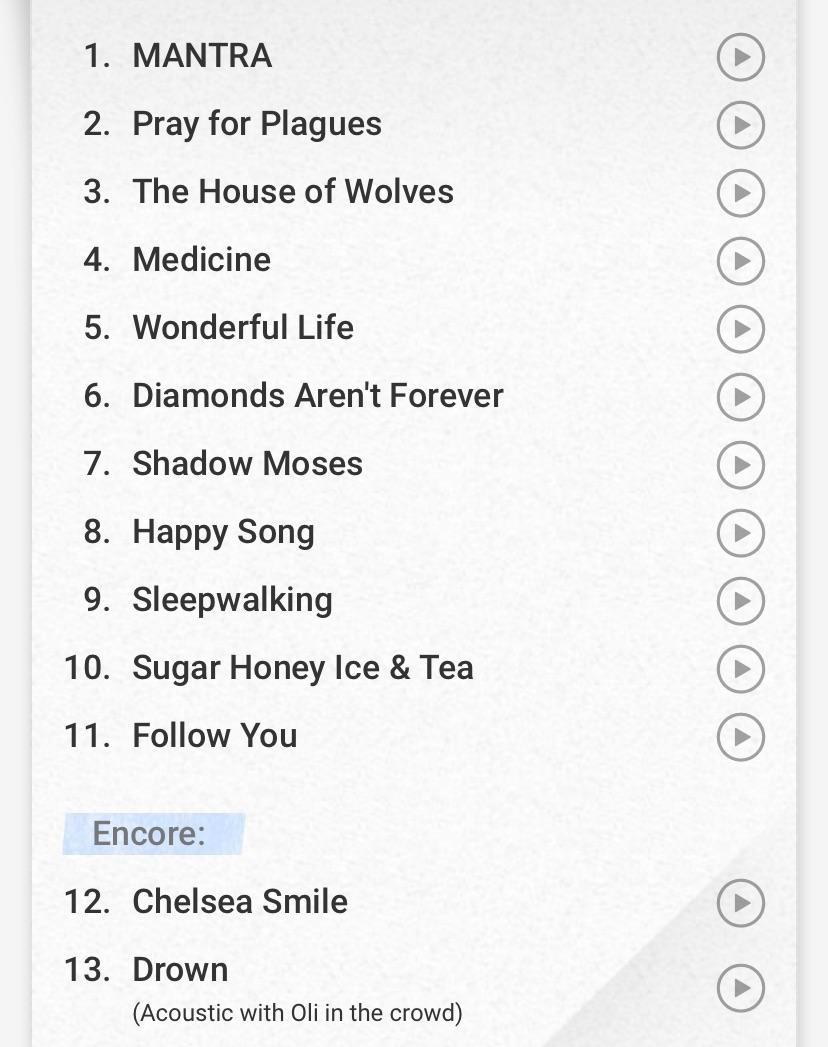This screenshot has width=828, height=1047.
Task: Click the song title Follow You
Action: tap(214, 736)
